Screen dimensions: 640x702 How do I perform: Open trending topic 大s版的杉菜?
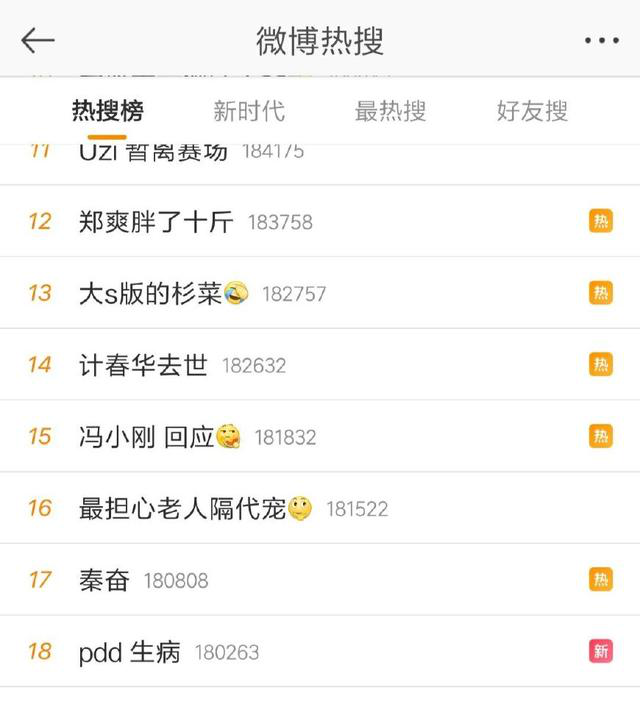(150, 294)
